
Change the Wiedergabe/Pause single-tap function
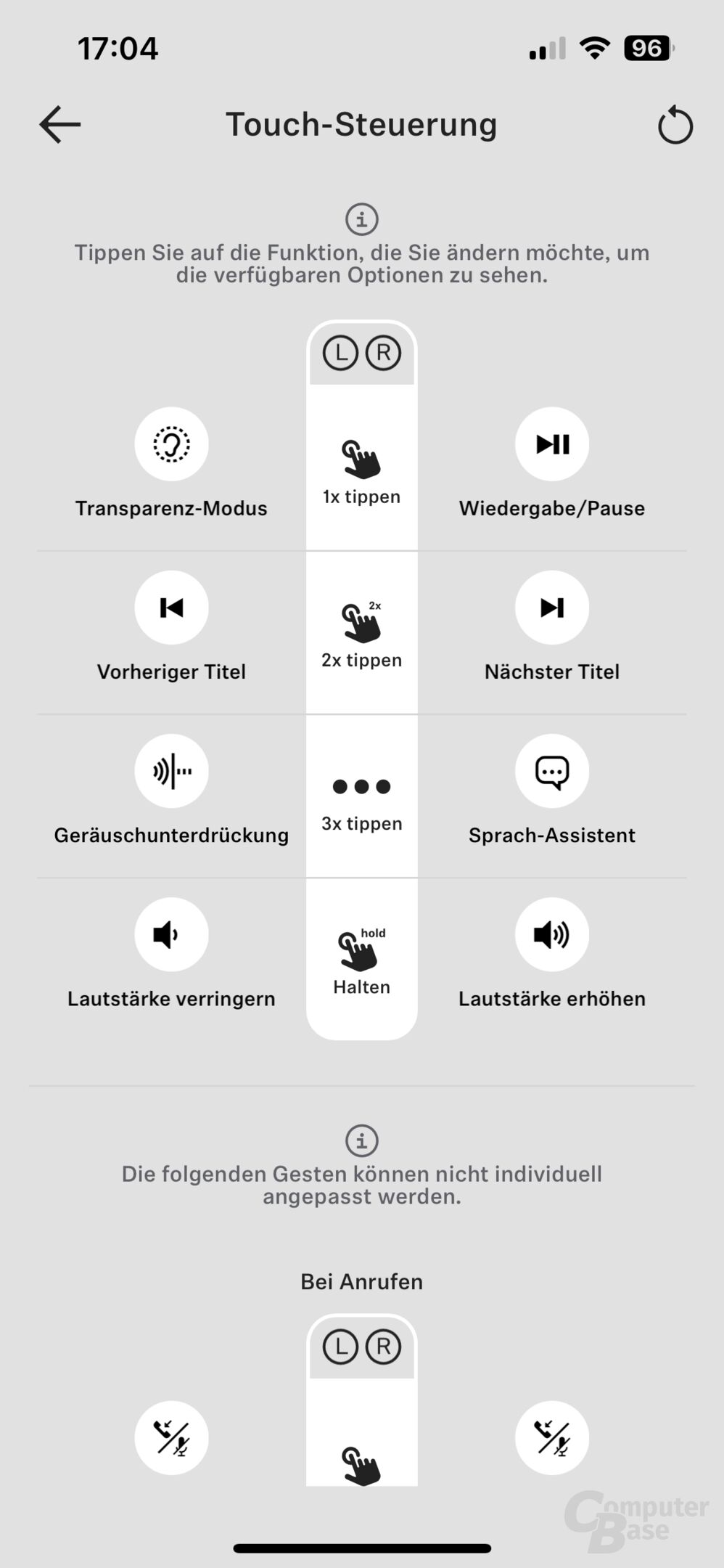coord(551,444)
